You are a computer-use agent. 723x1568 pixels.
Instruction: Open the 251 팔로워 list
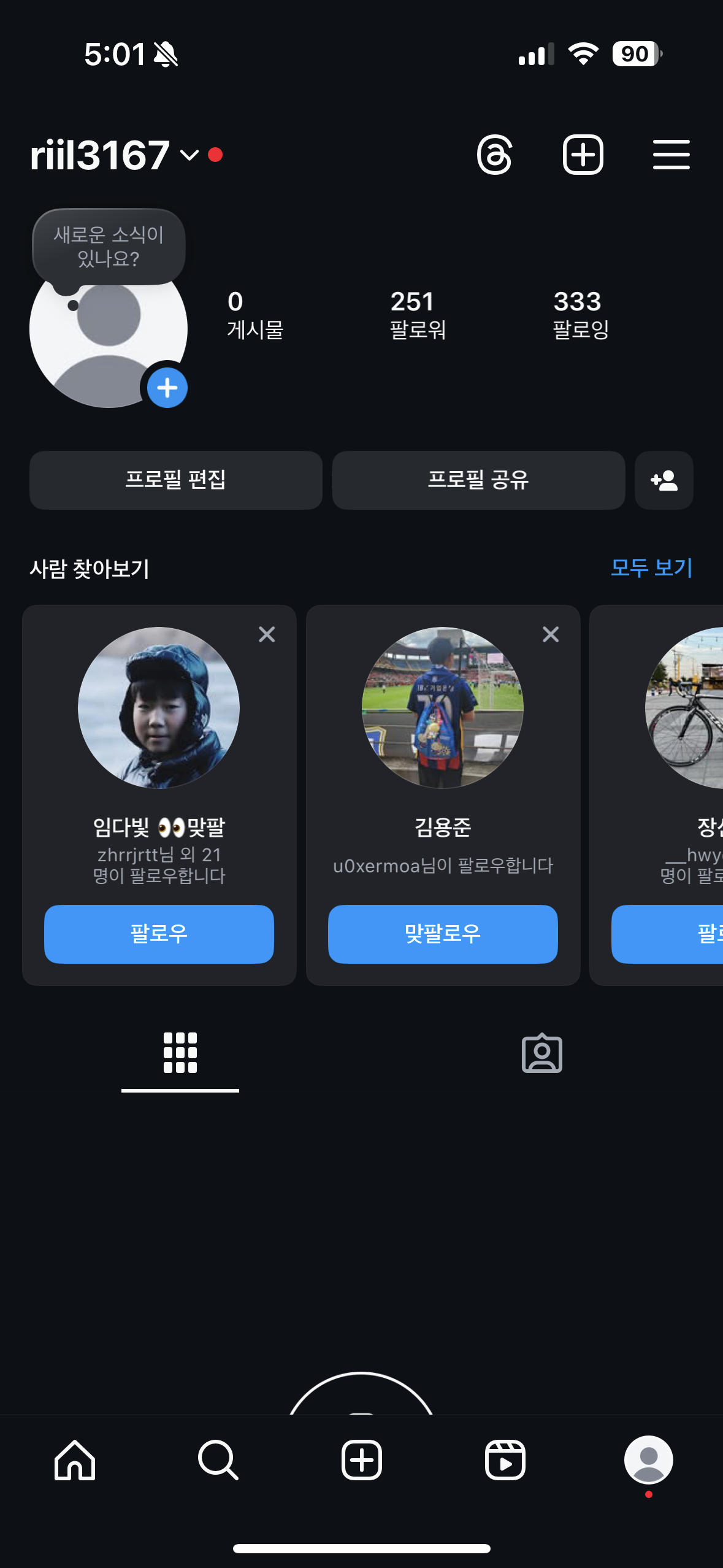pyautogui.click(x=418, y=315)
